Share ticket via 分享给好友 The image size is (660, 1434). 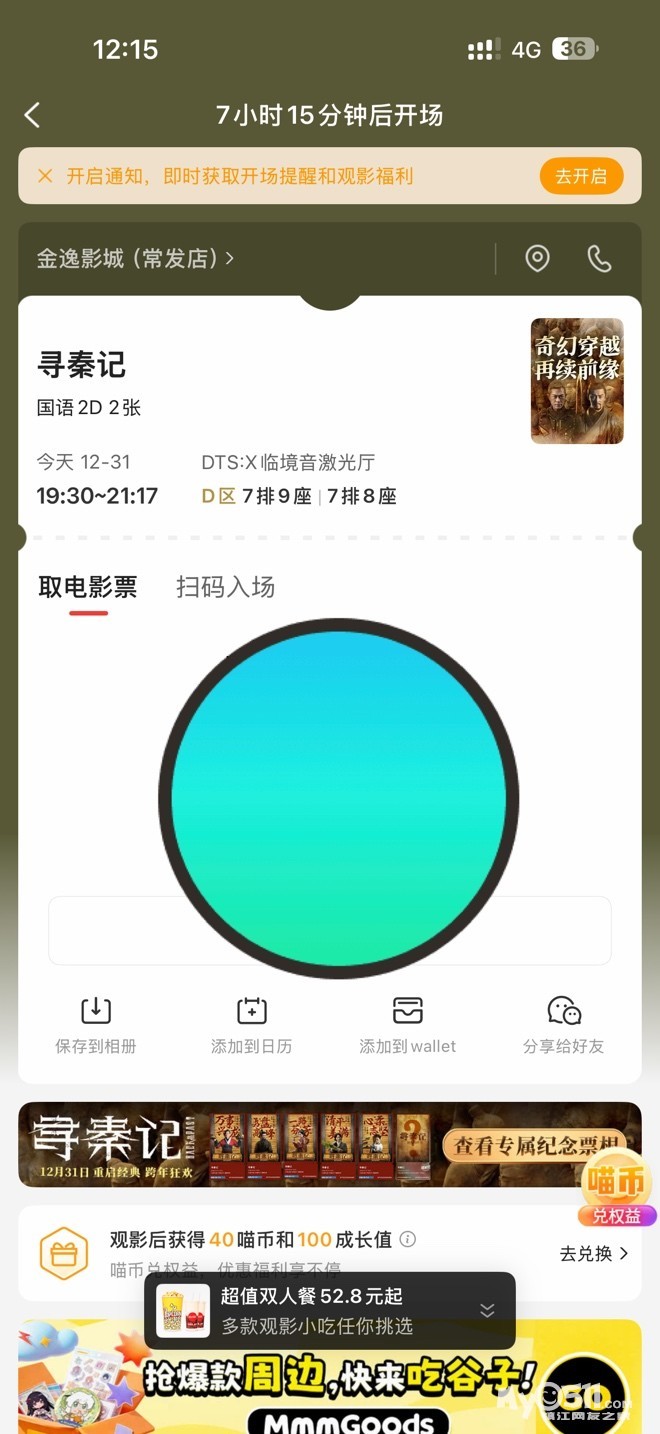pos(564,1025)
